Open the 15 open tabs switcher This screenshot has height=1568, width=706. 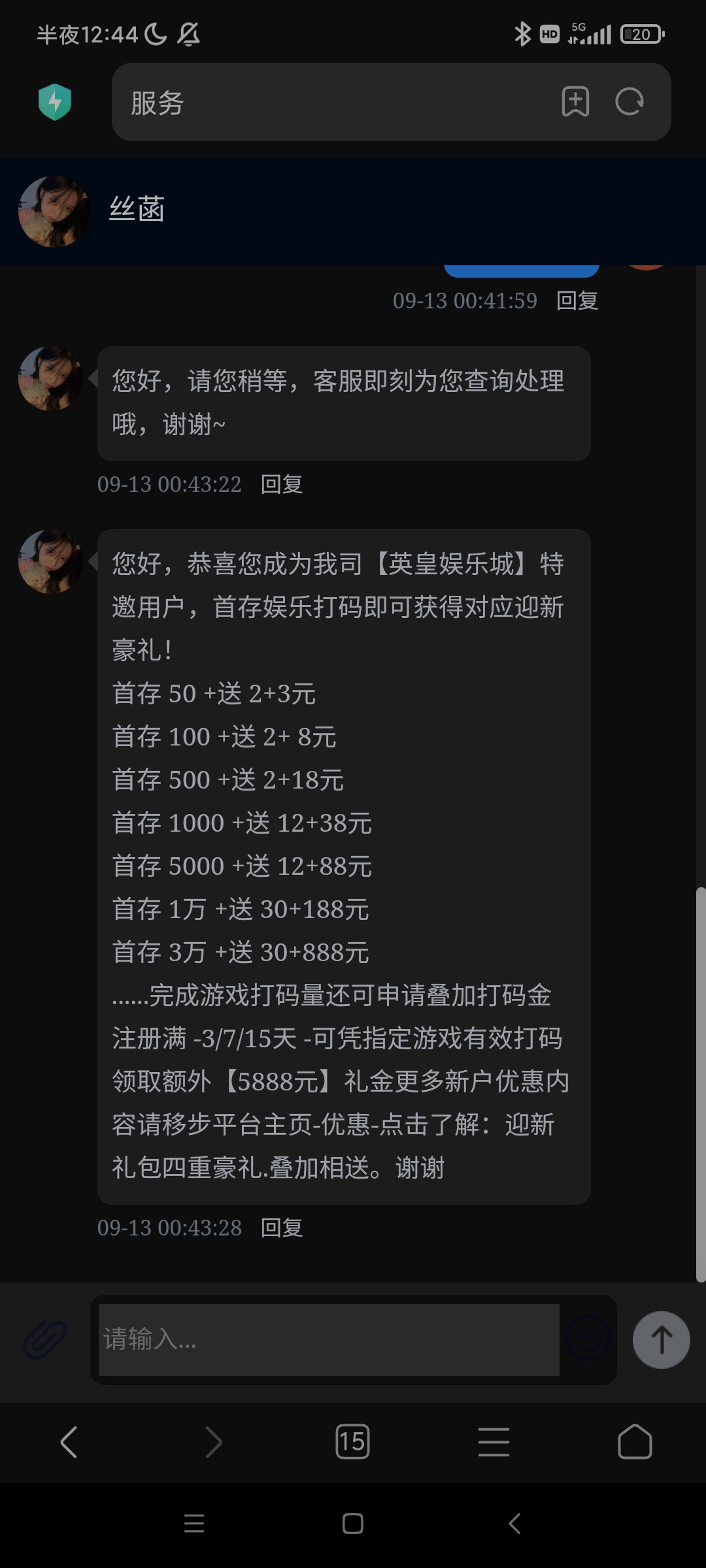pos(352,1442)
